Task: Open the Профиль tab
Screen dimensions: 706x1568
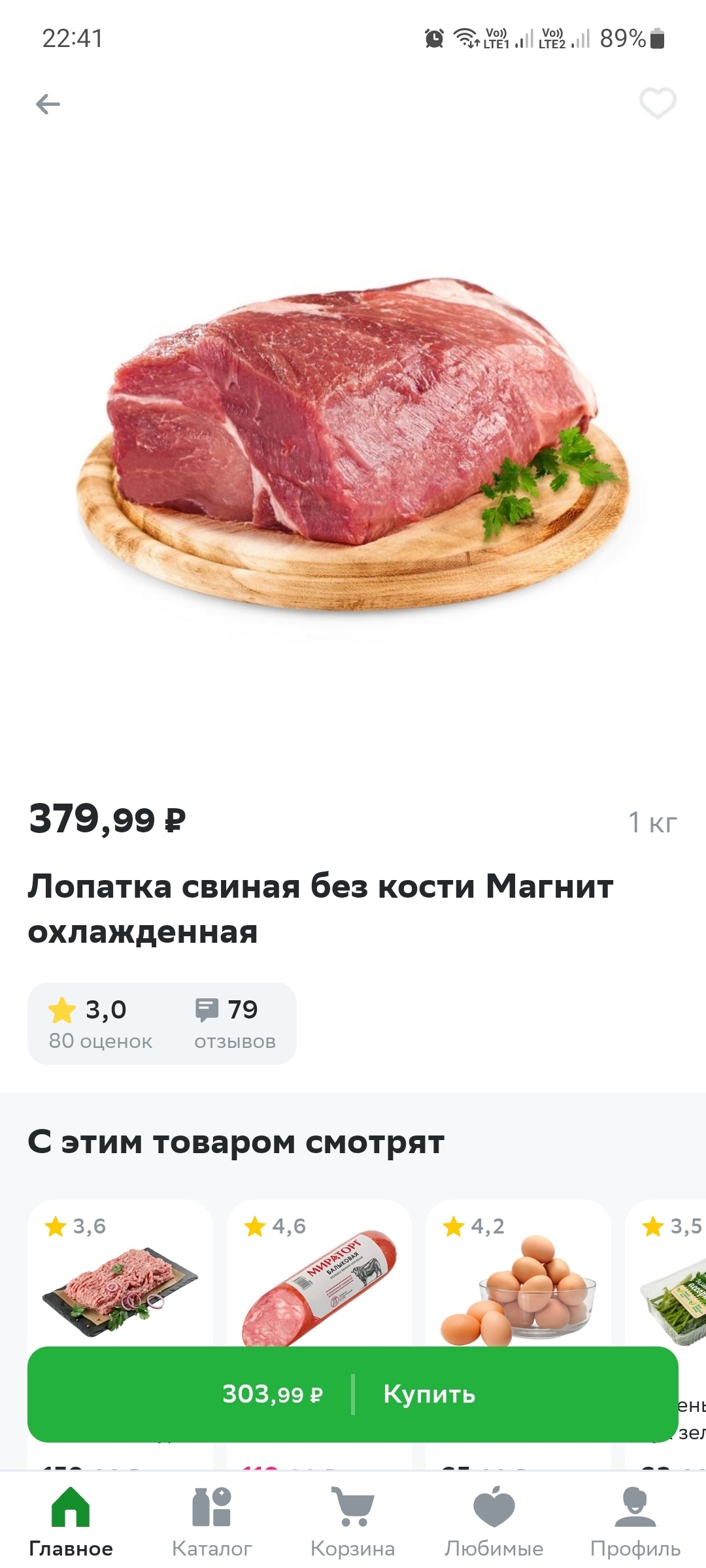Action: 635,1522
